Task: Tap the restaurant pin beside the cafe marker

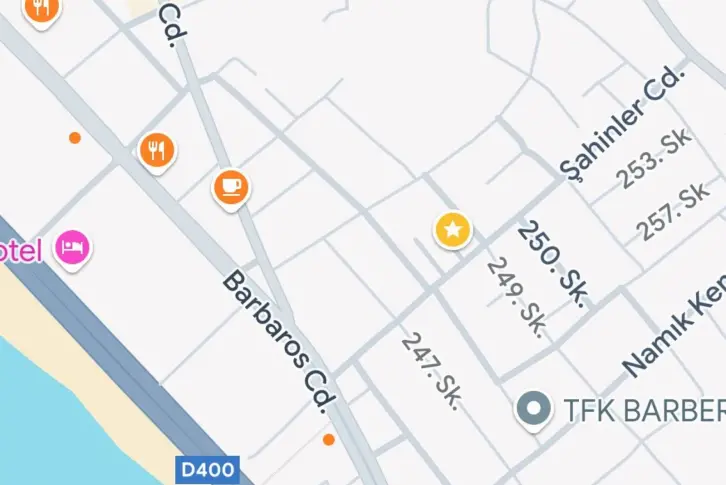Action: click(x=156, y=151)
